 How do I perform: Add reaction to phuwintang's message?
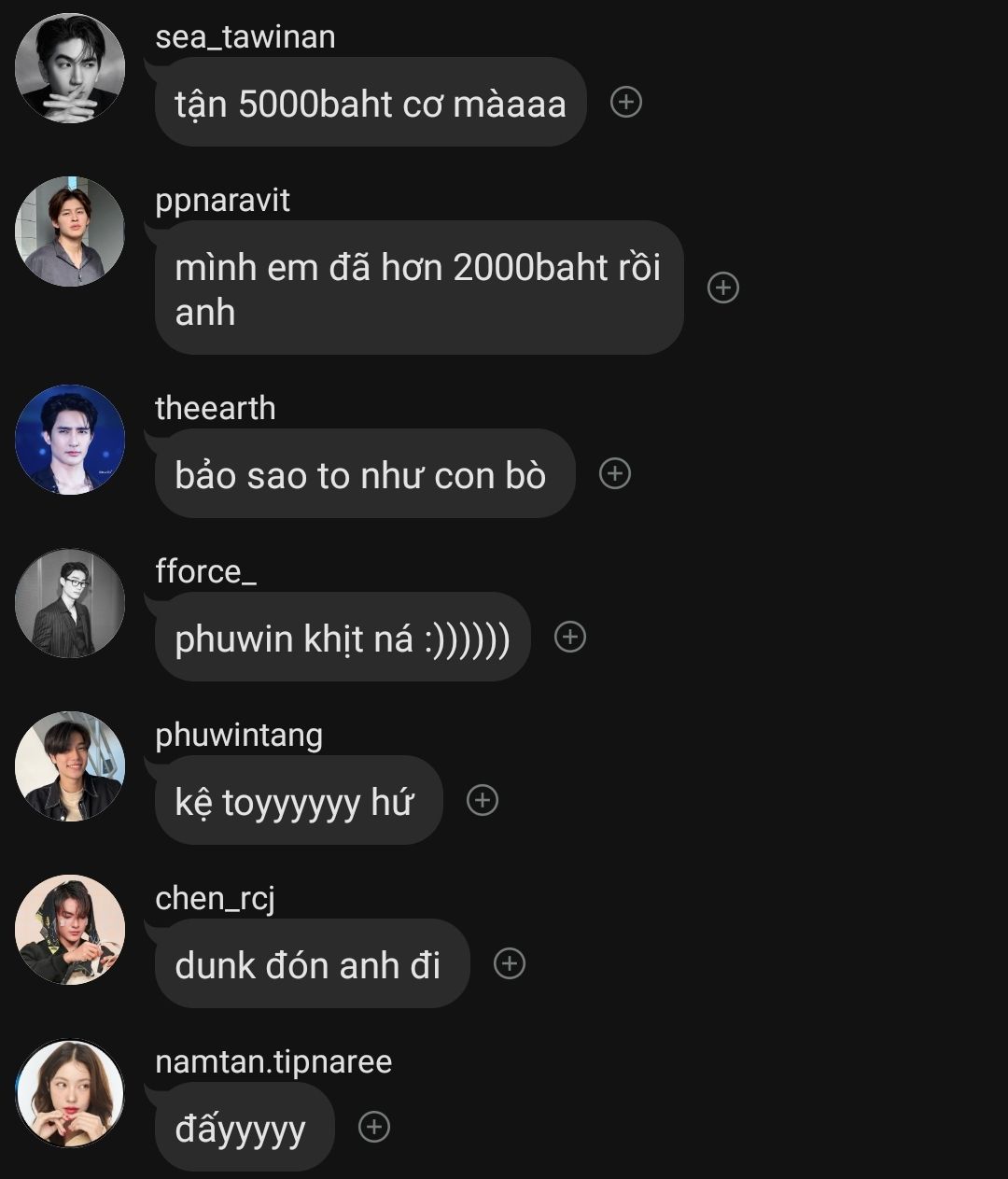(x=482, y=800)
